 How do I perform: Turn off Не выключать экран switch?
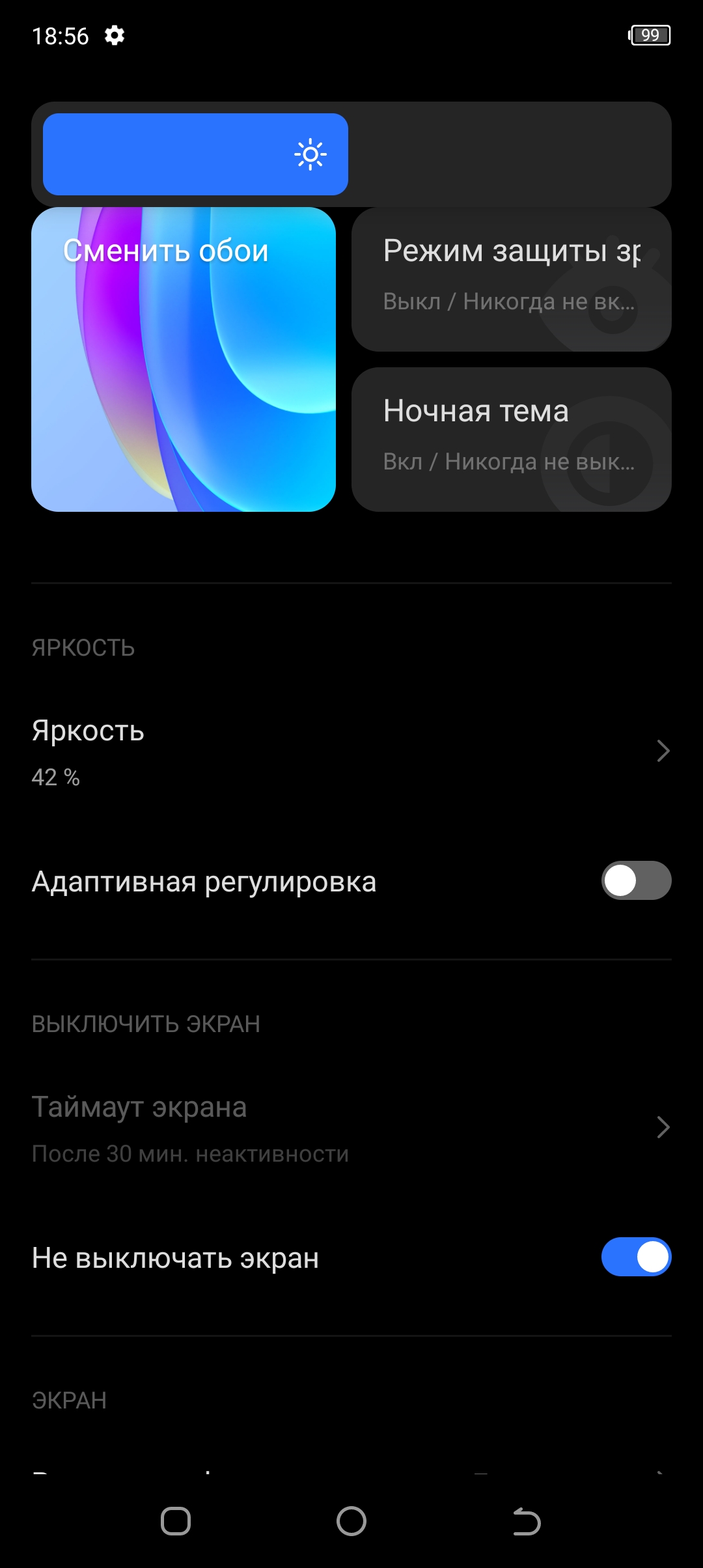click(x=636, y=1257)
